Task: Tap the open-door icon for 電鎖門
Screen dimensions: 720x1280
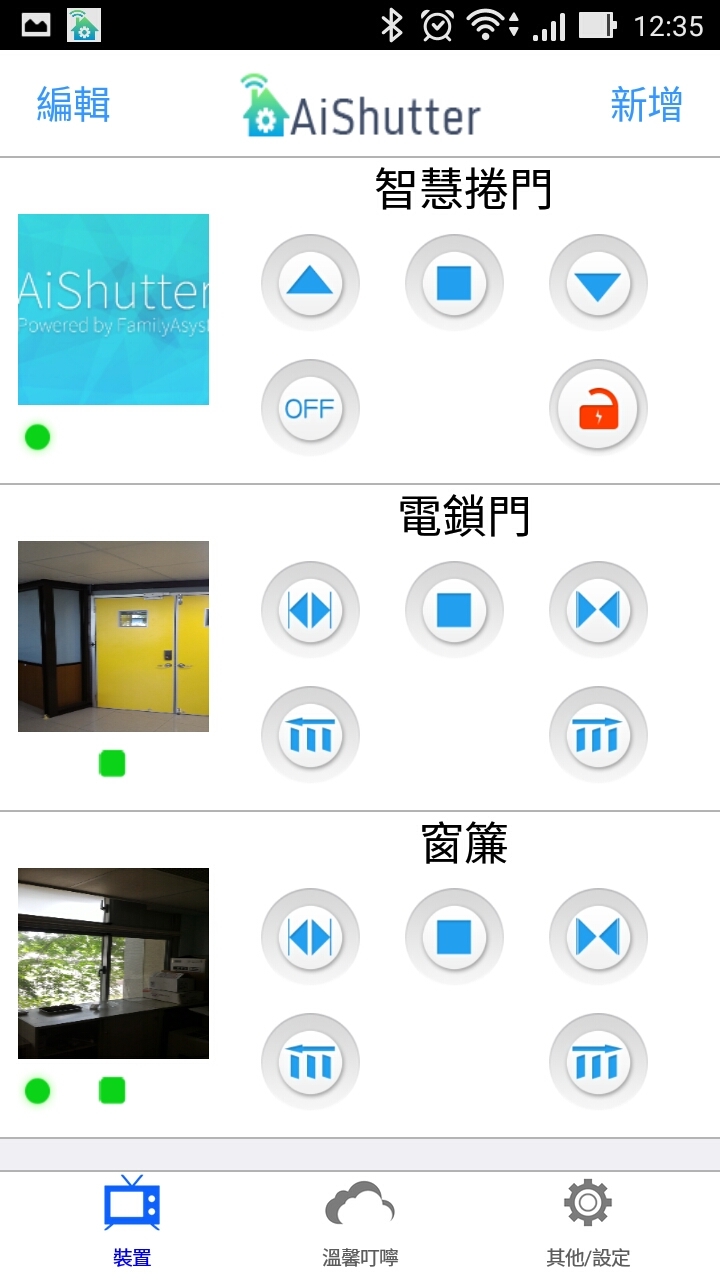Action: click(310, 609)
